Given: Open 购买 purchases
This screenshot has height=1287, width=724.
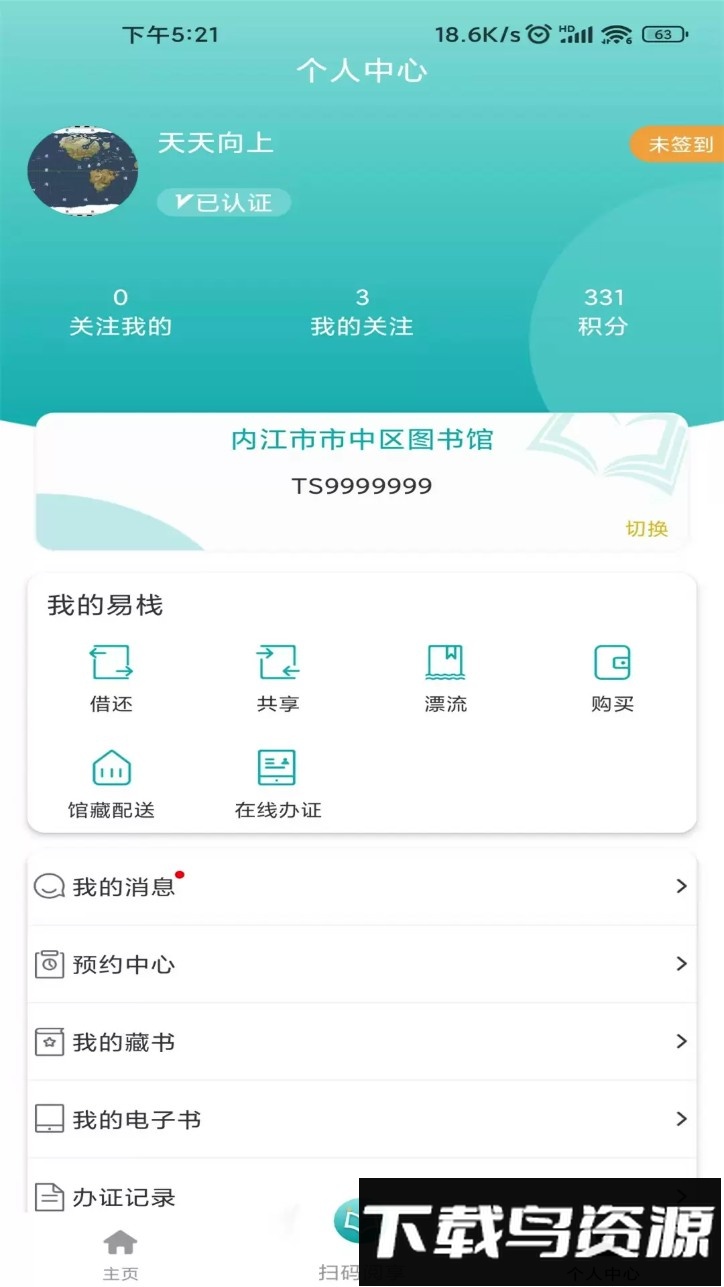Looking at the screenshot, I should (612, 677).
